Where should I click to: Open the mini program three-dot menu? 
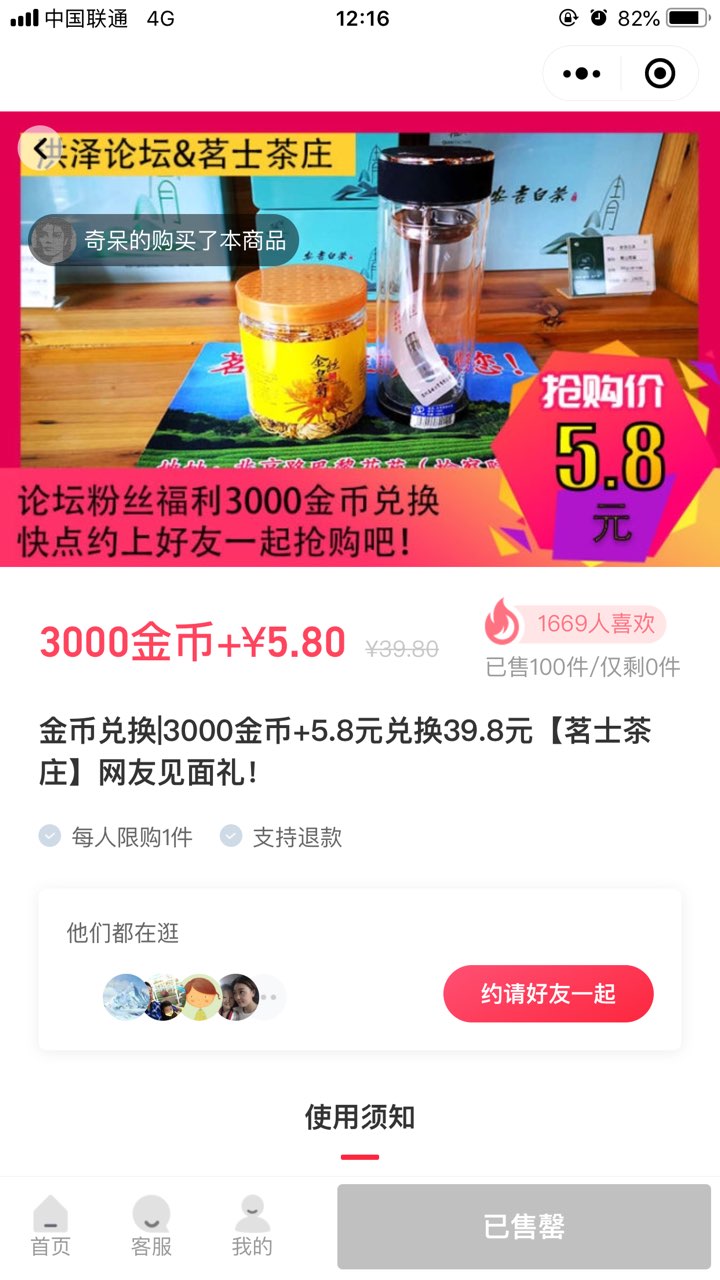(x=582, y=74)
